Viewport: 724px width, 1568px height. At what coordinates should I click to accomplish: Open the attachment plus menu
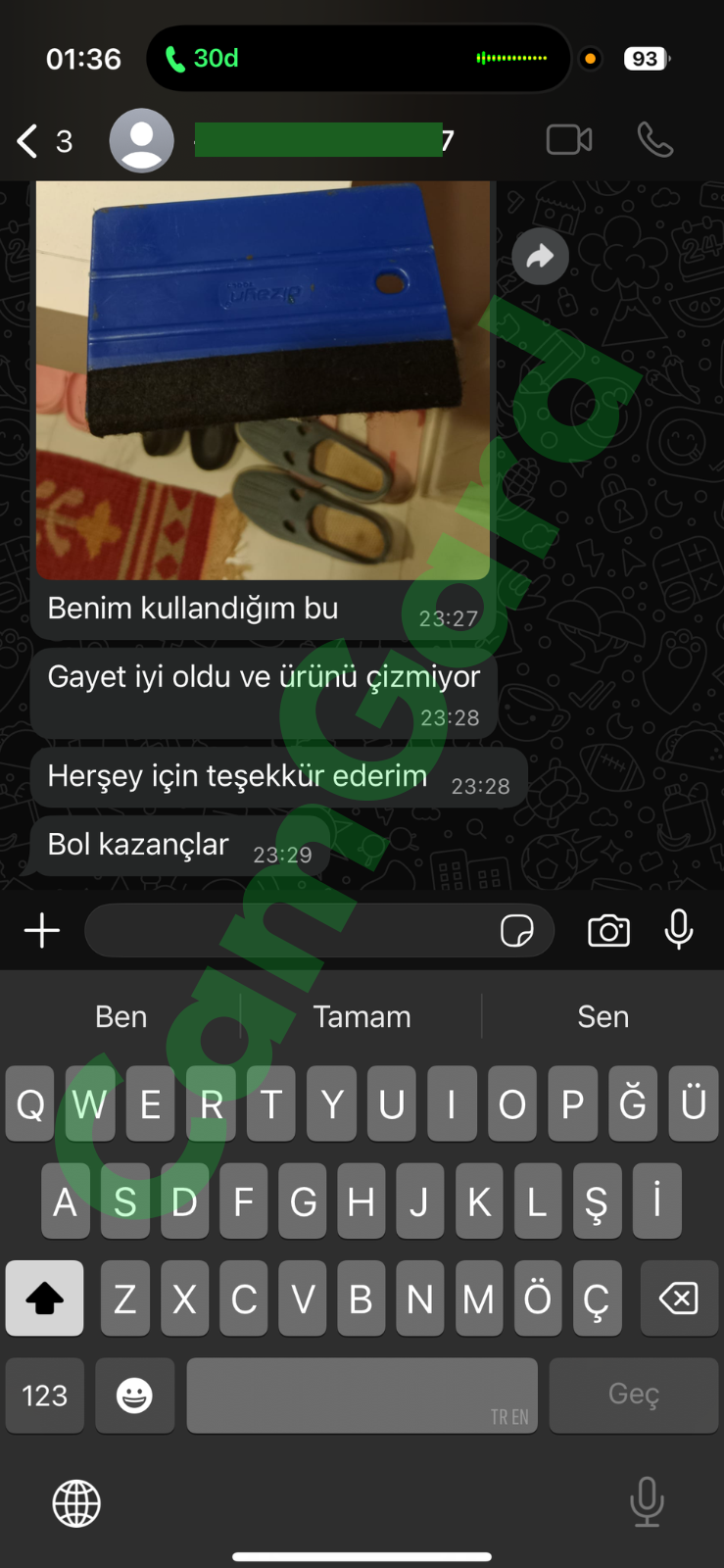tap(42, 930)
